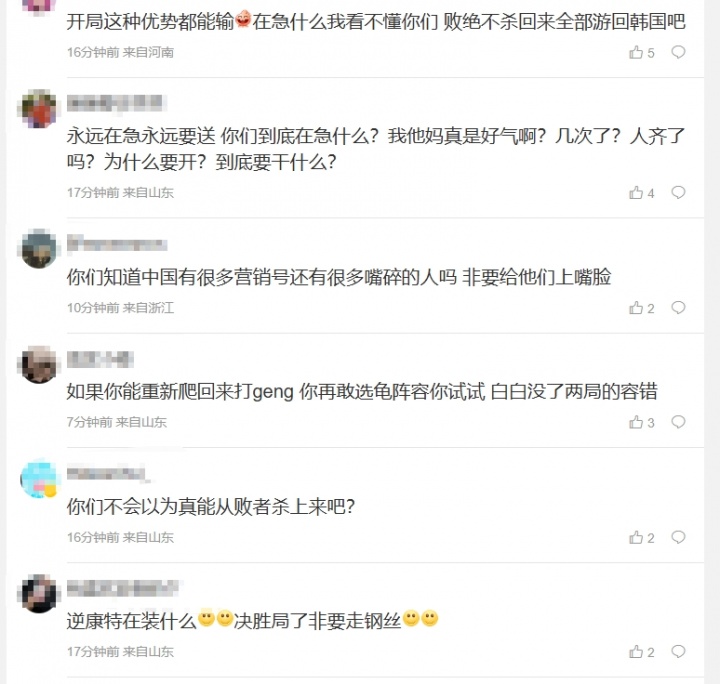Like the comment mentioning 龟阵容
The height and width of the screenshot is (684, 720).
tap(636, 423)
